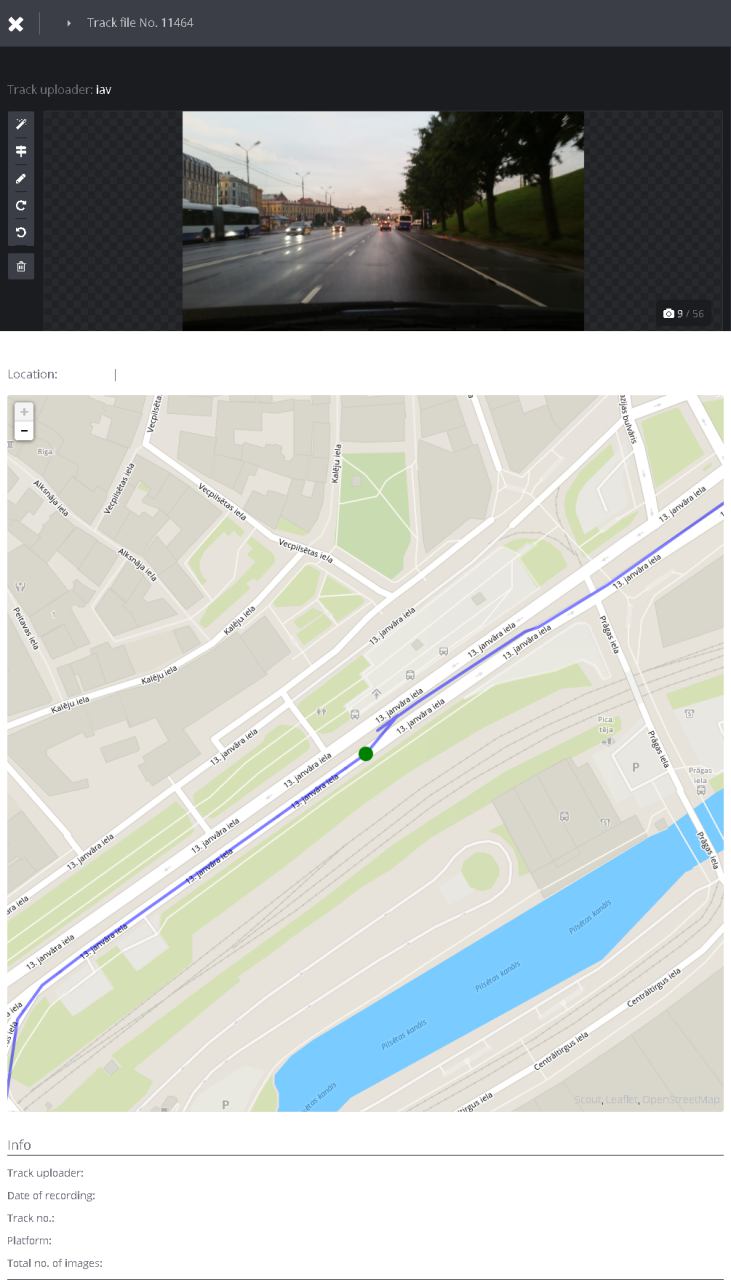Screen dimensions: 731x1280
Task: Tap the green position marker on map
Action: pyautogui.click(x=366, y=754)
